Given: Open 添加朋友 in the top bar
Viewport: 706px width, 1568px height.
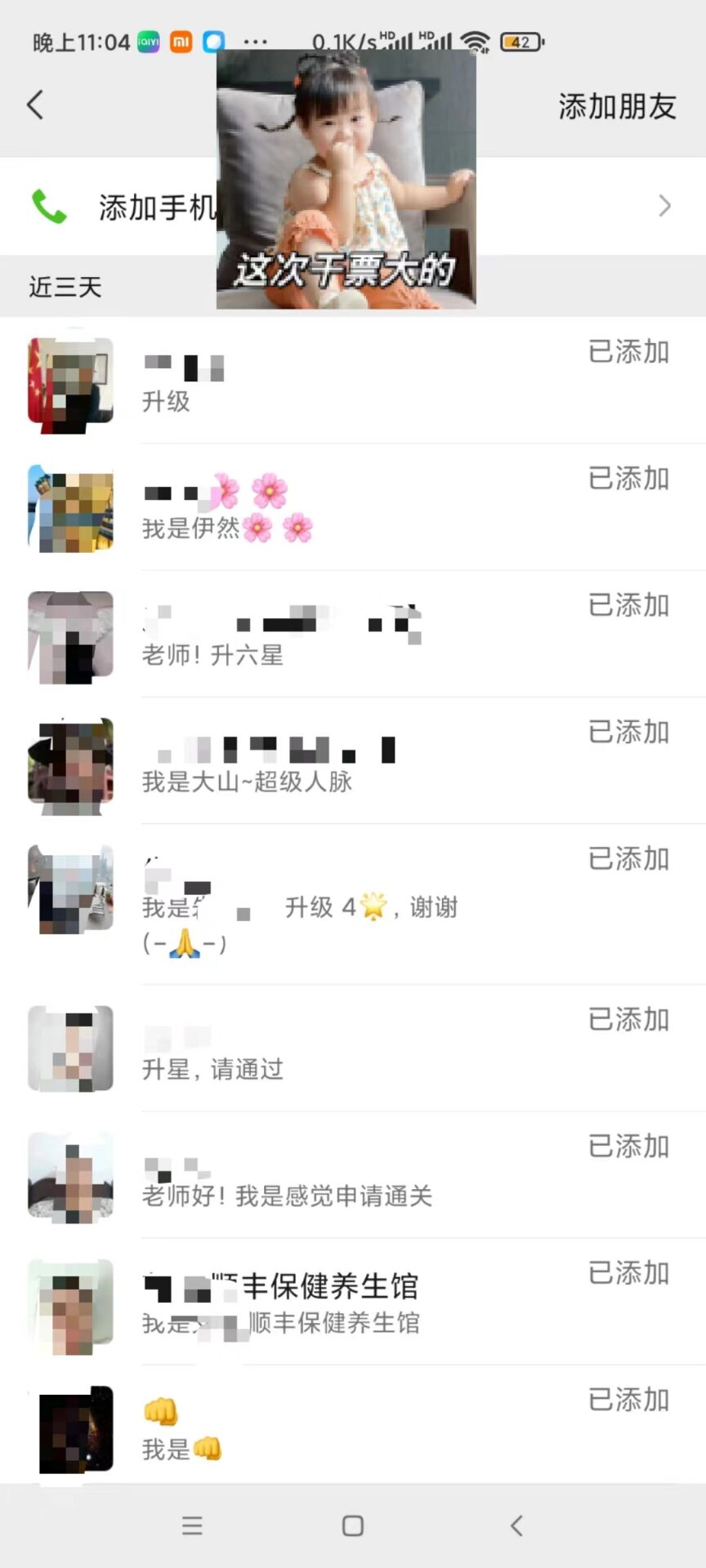Looking at the screenshot, I should coord(617,107).
